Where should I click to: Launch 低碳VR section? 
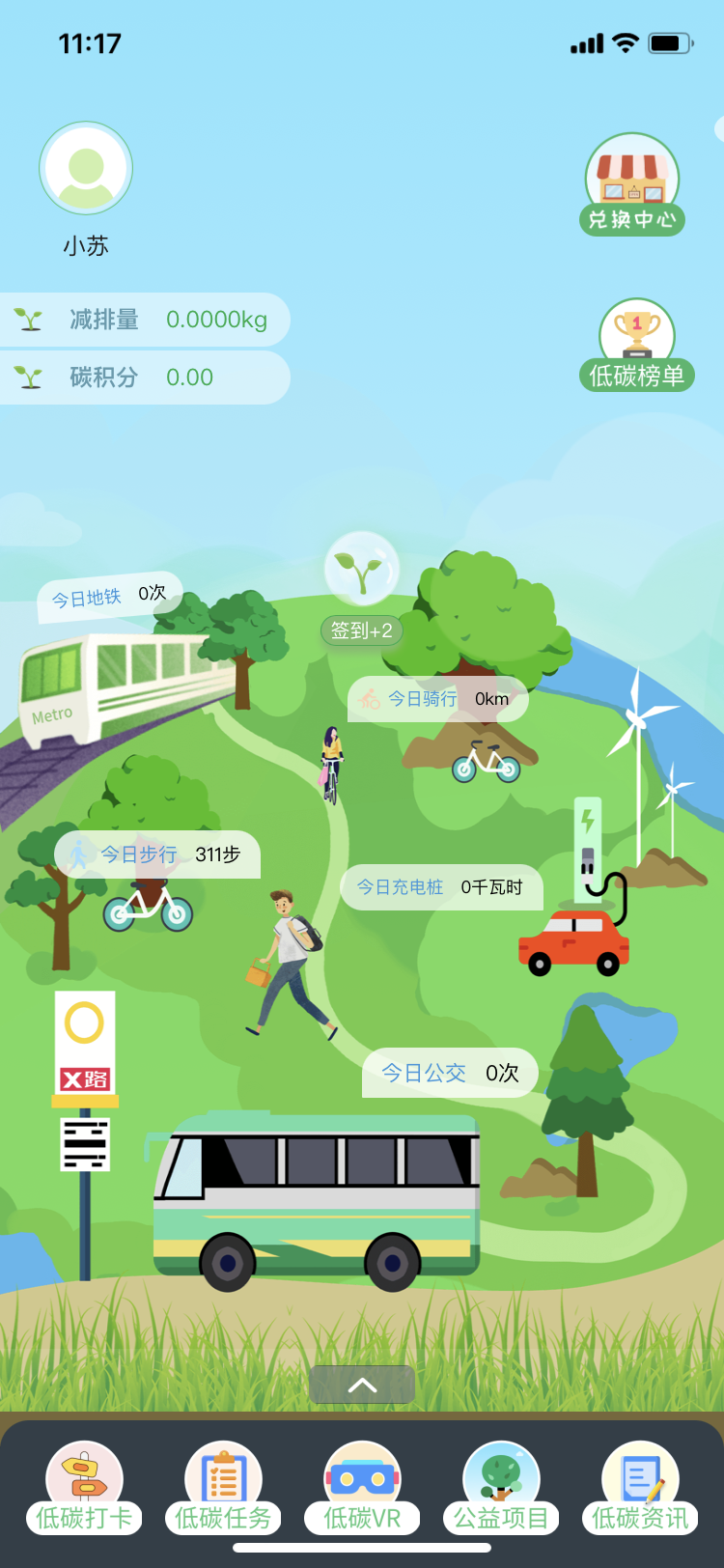coord(362,1489)
